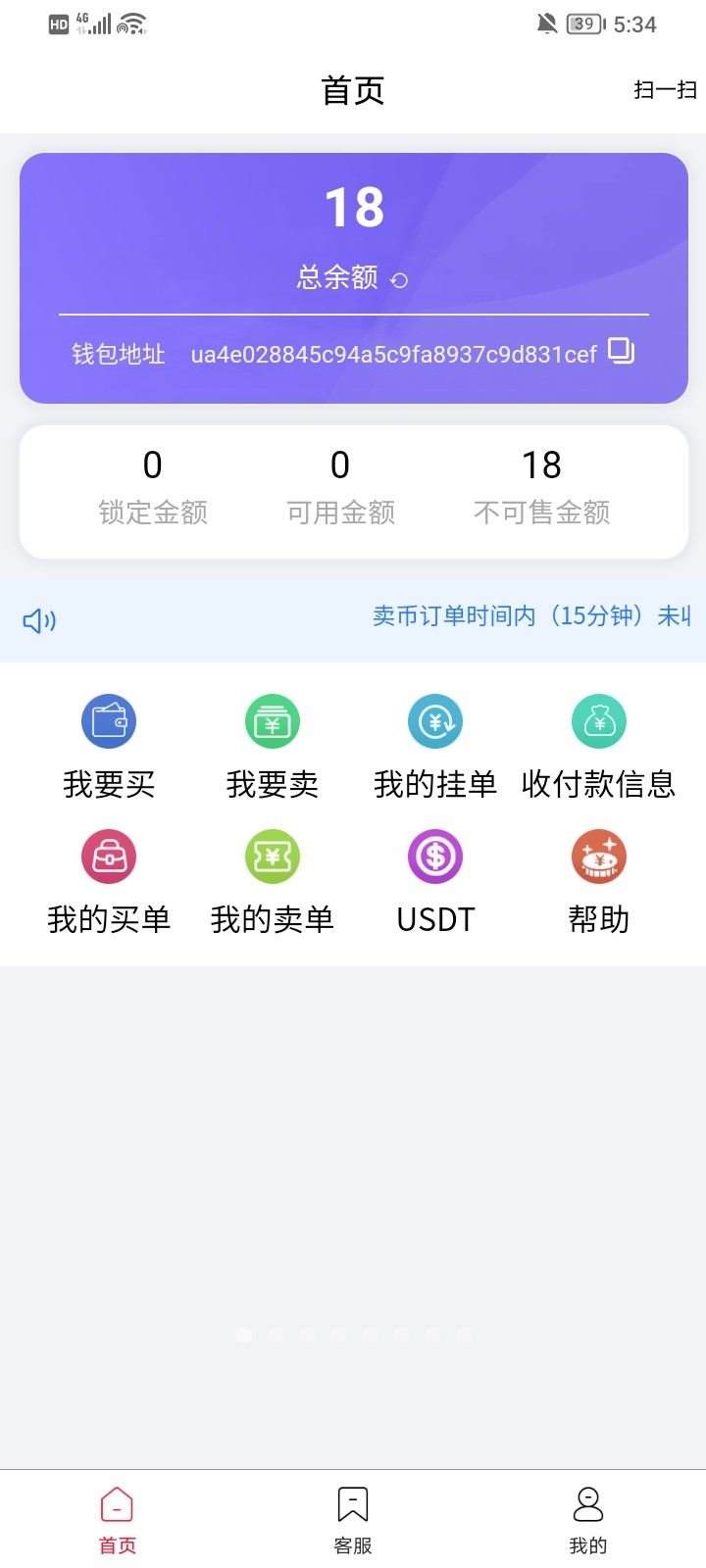View 我的买单 buy orders

point(109,880)
